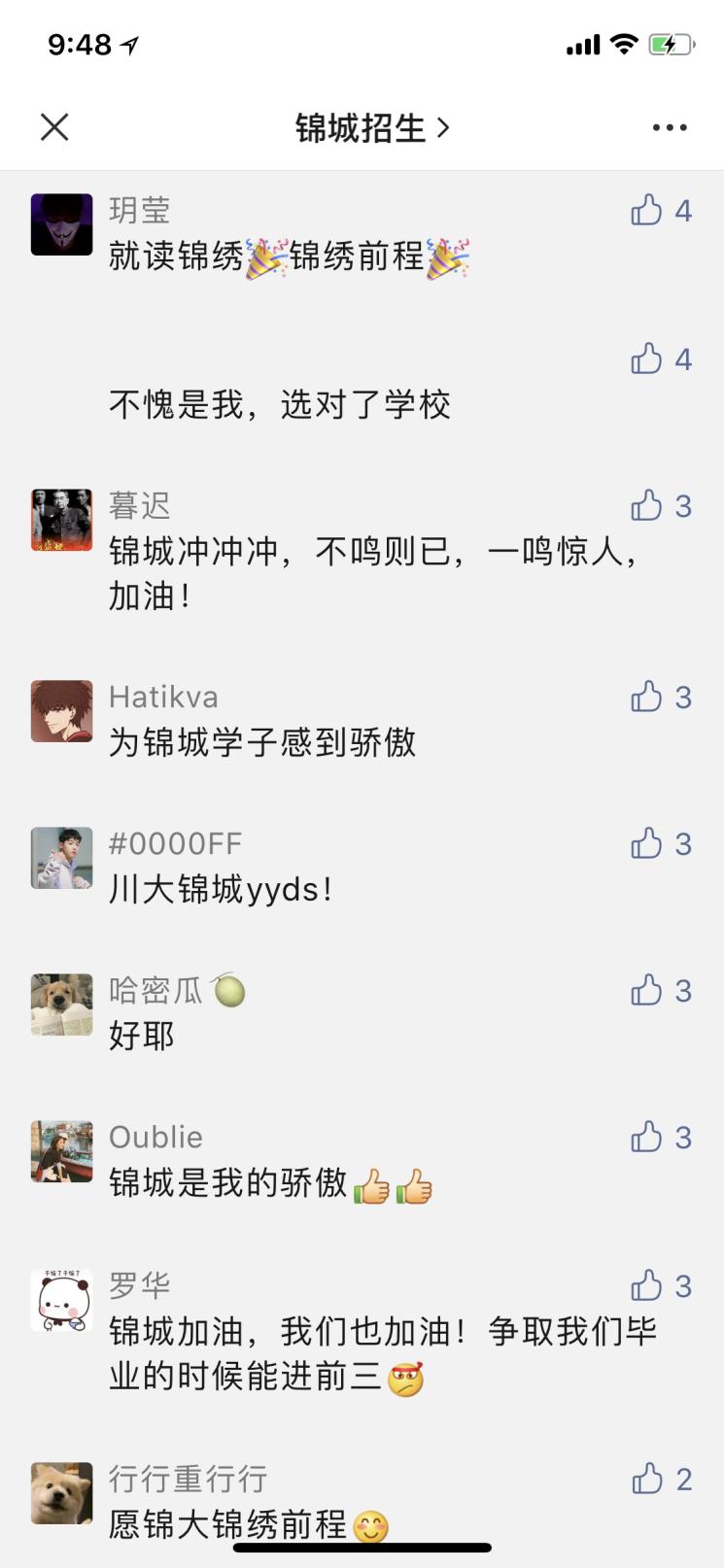The height and width of the screenshot is (1568, 724).
Task: Tap the 锦城招生 account title
Action: coord(355,127)
